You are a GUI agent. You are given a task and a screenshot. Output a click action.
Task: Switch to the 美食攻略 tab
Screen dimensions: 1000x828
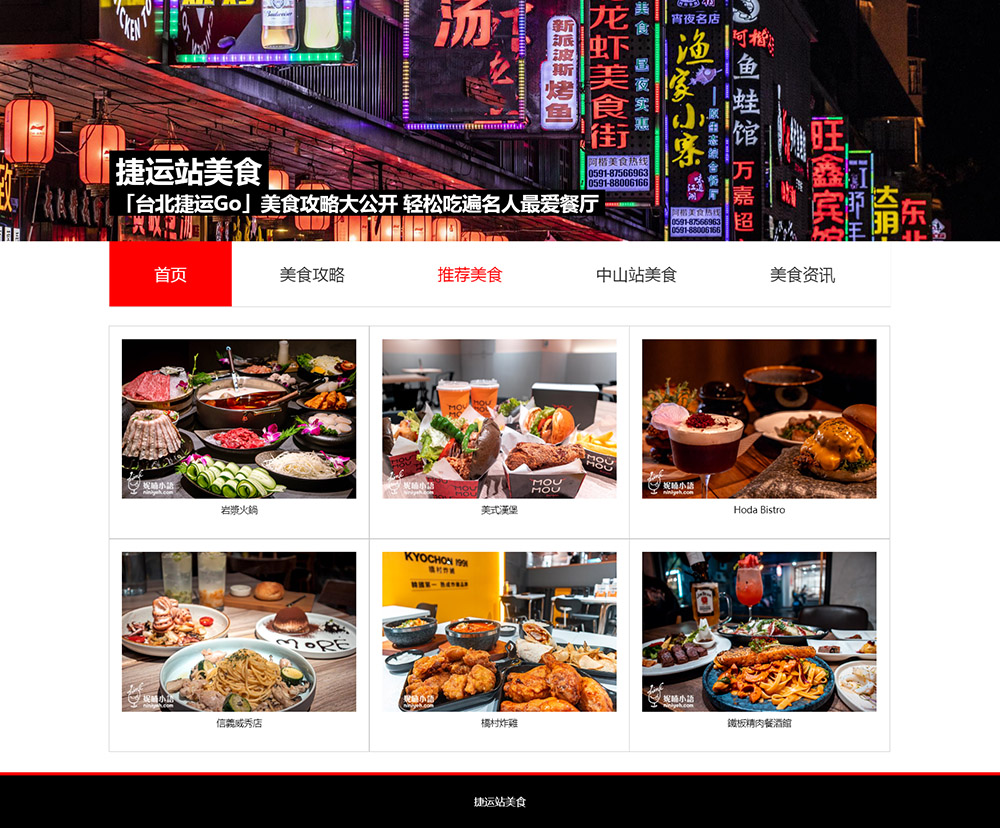(x=312, y=275)
